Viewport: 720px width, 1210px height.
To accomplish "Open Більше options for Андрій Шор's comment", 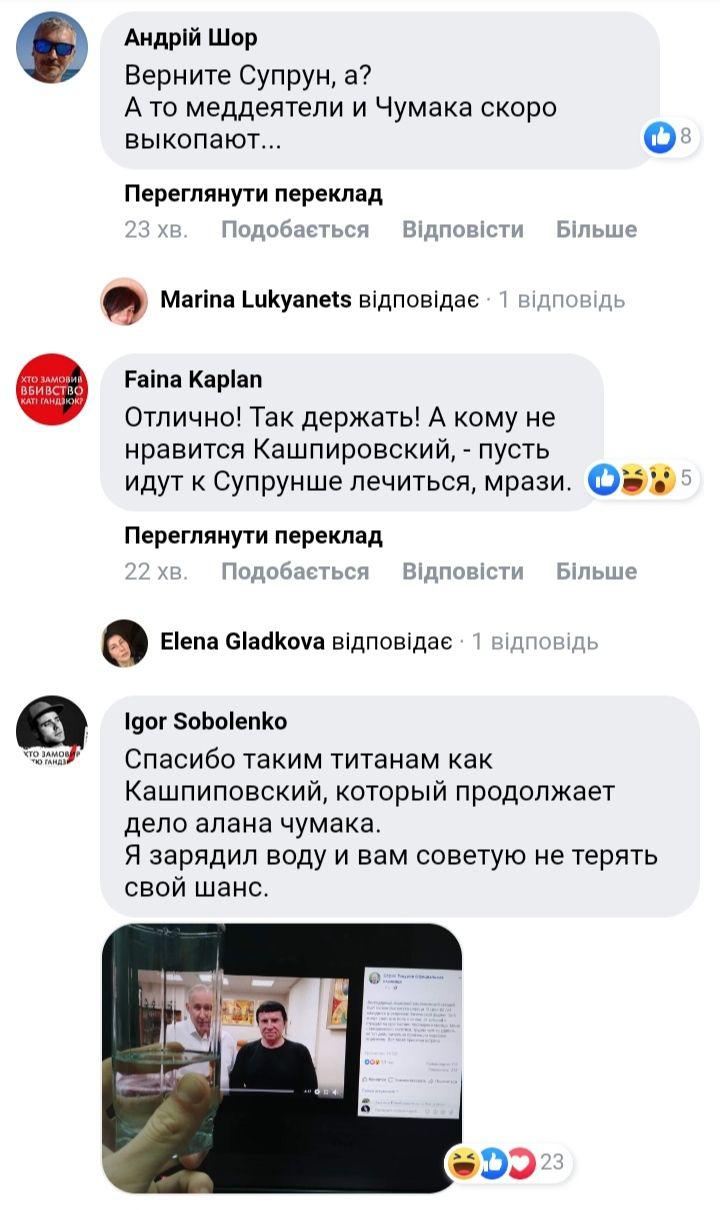I will 596,230.
